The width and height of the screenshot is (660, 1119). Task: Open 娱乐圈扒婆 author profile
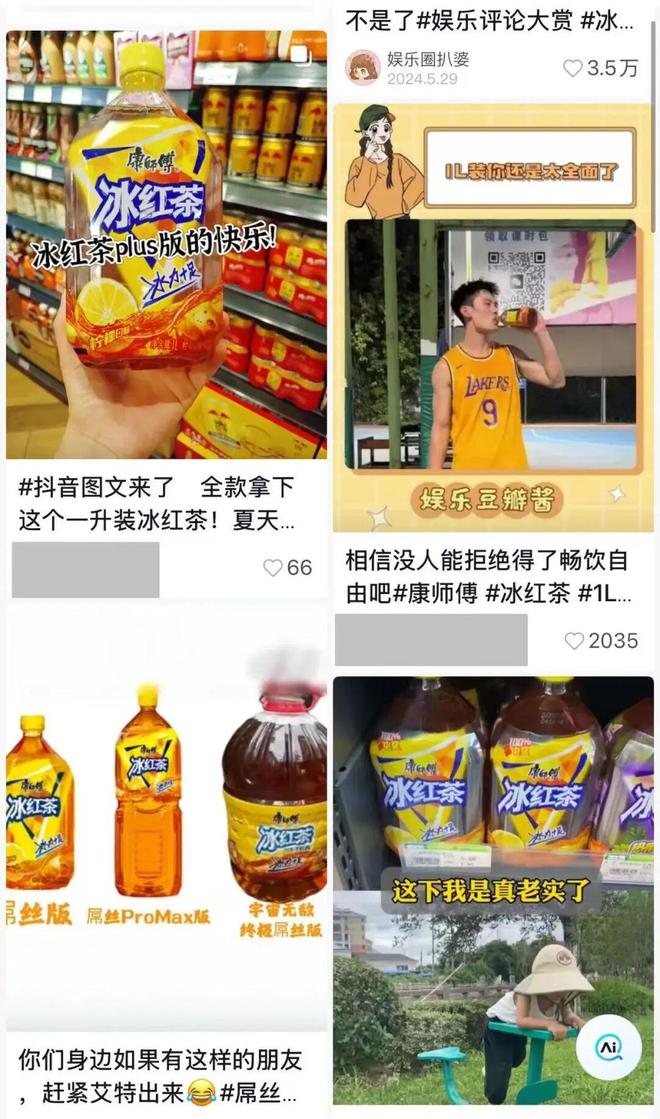pos(363,68)
